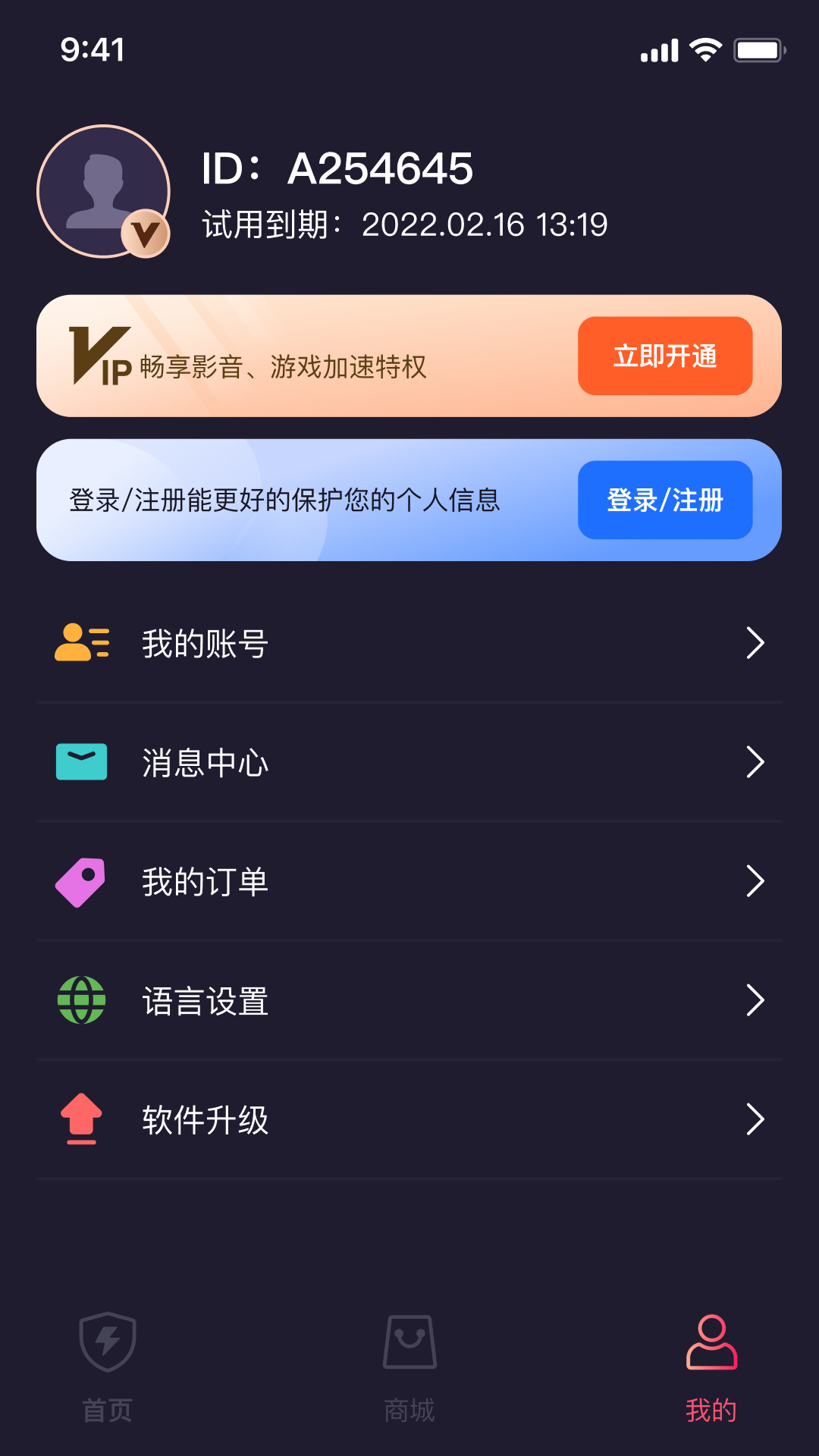This screenshot has width=819, height=1456.
Task: Open 消息中心 messages
Action: pyautogui.click(x=409, y=762)
